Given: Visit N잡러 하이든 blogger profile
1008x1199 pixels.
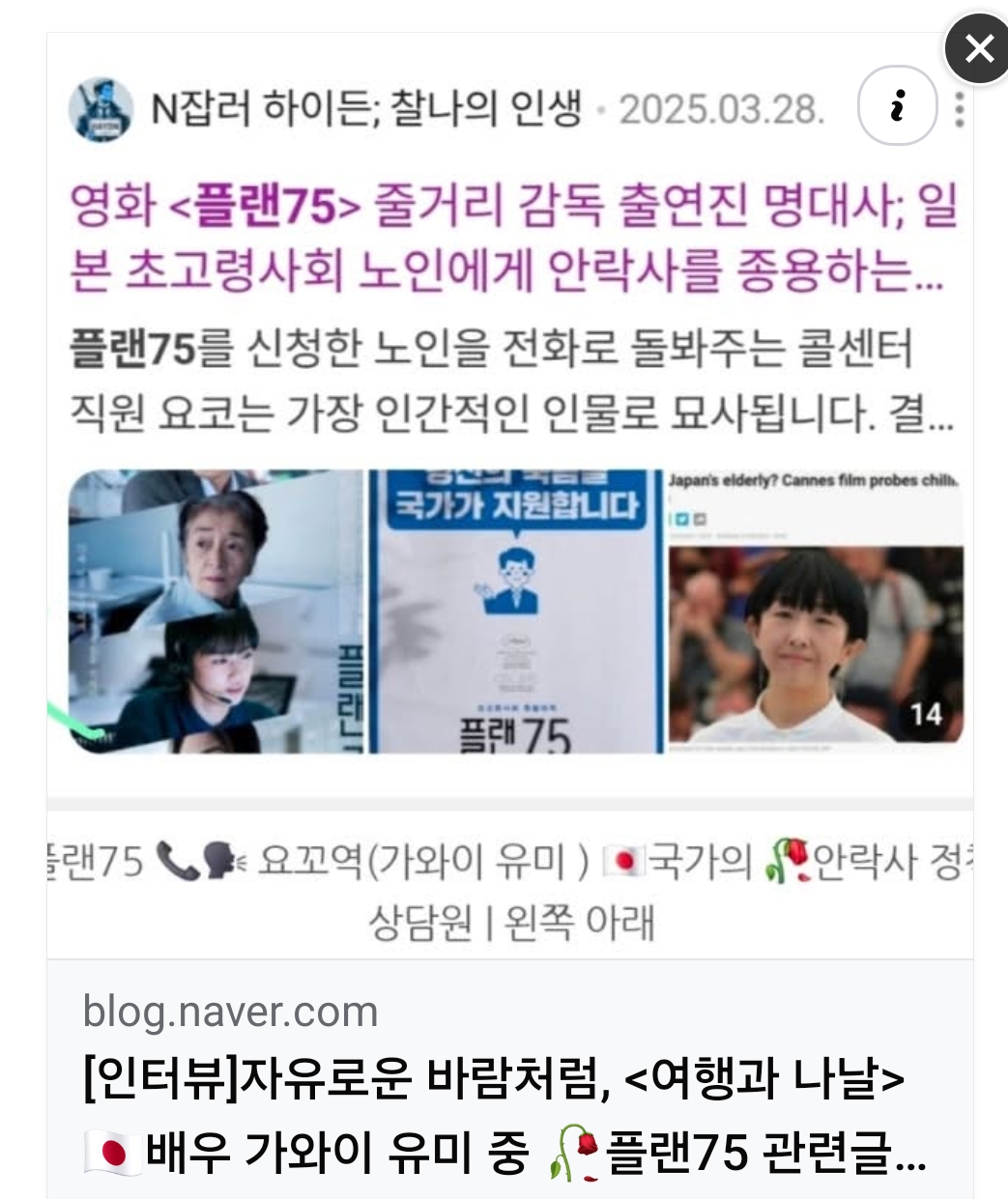Looking at the screenshot, I should 365,109.
